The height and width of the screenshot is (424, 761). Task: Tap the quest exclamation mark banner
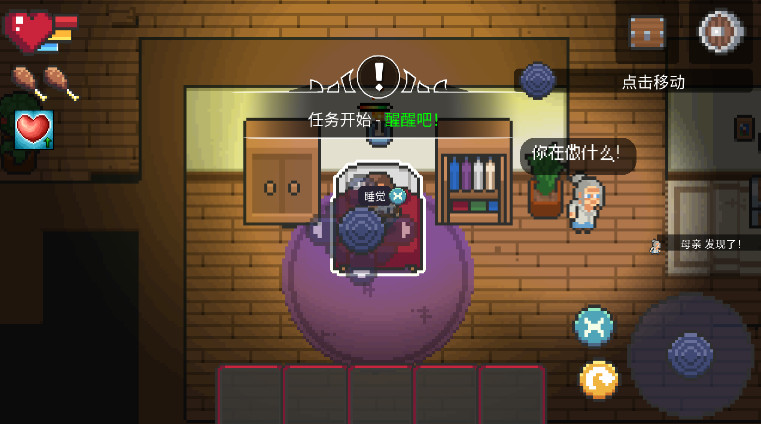(379, 74)
